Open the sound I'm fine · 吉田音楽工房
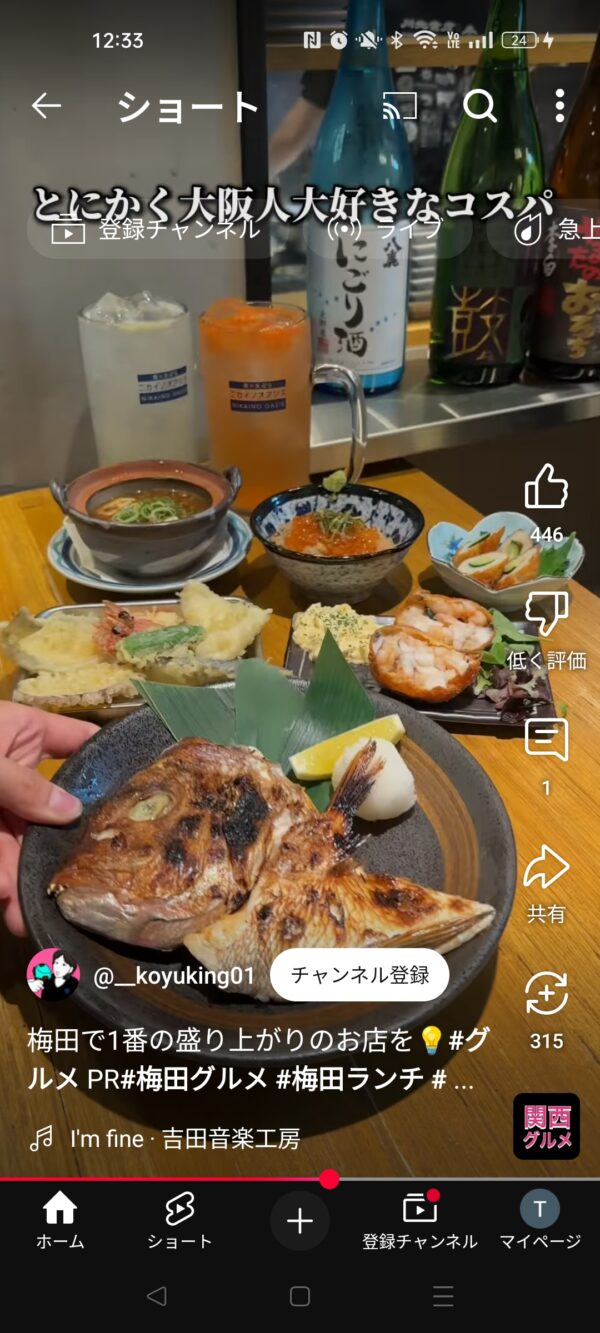This screenshot has width=600, height=1333. pyautogui.click(x=184, y=1138)
